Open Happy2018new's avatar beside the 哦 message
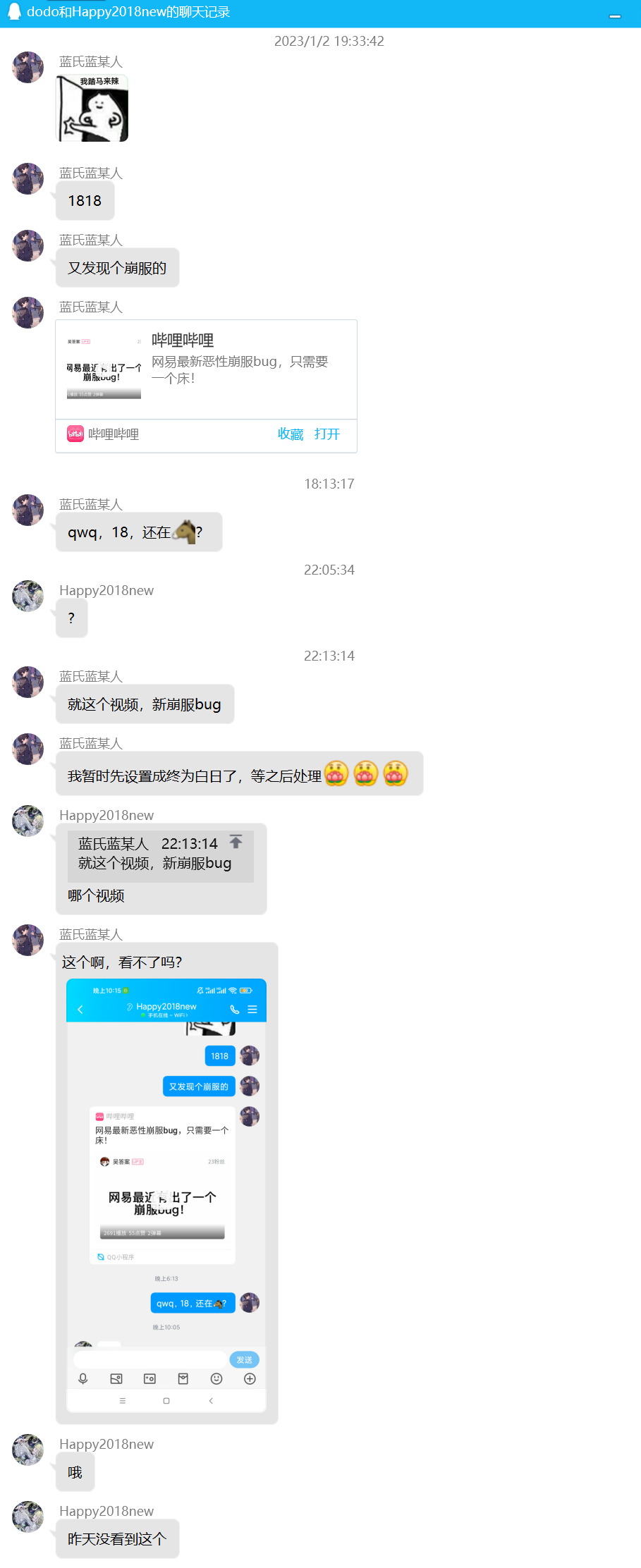The height and width of the screenshot is (1568, 641). tap(28, 1450)
